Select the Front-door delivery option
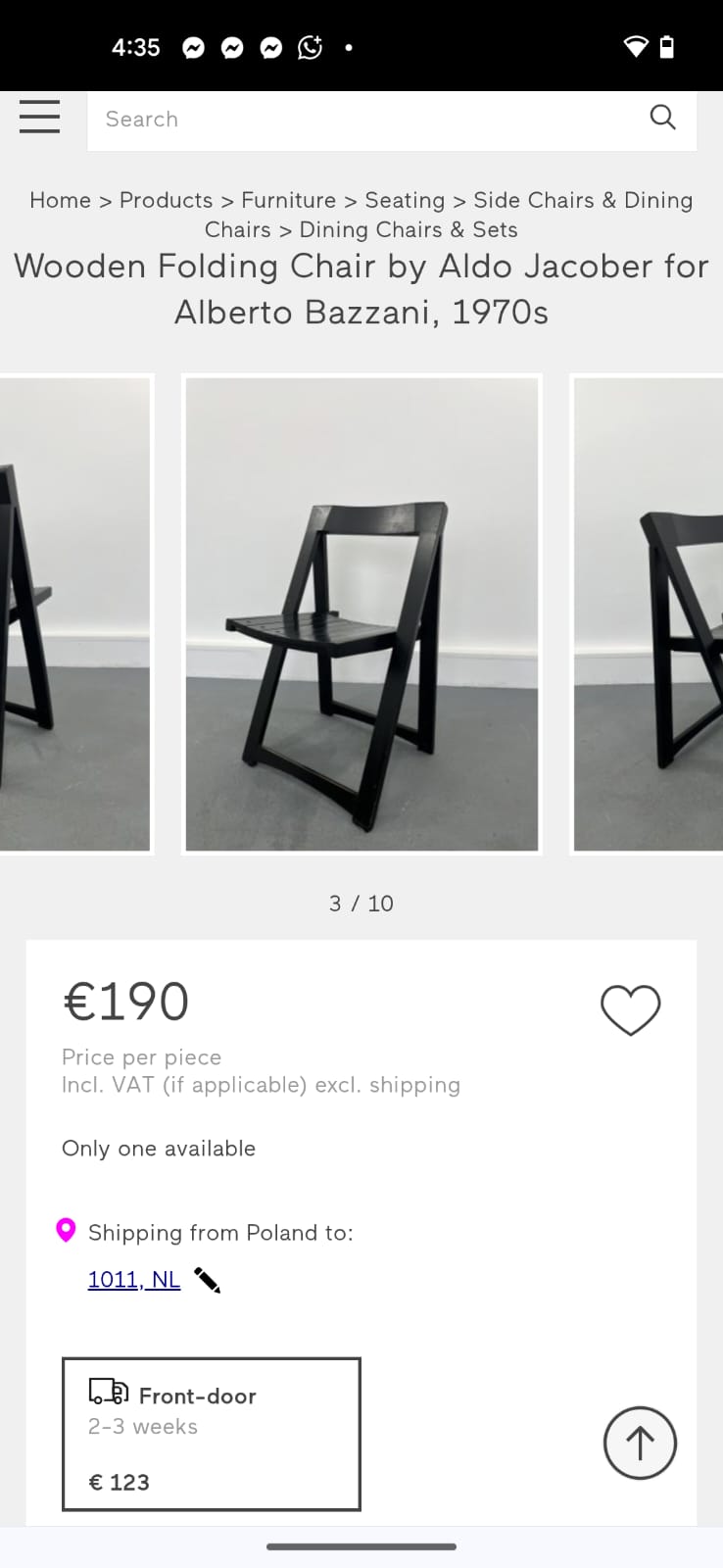This screenshot has width=723, height=1568. (211, 1433)
